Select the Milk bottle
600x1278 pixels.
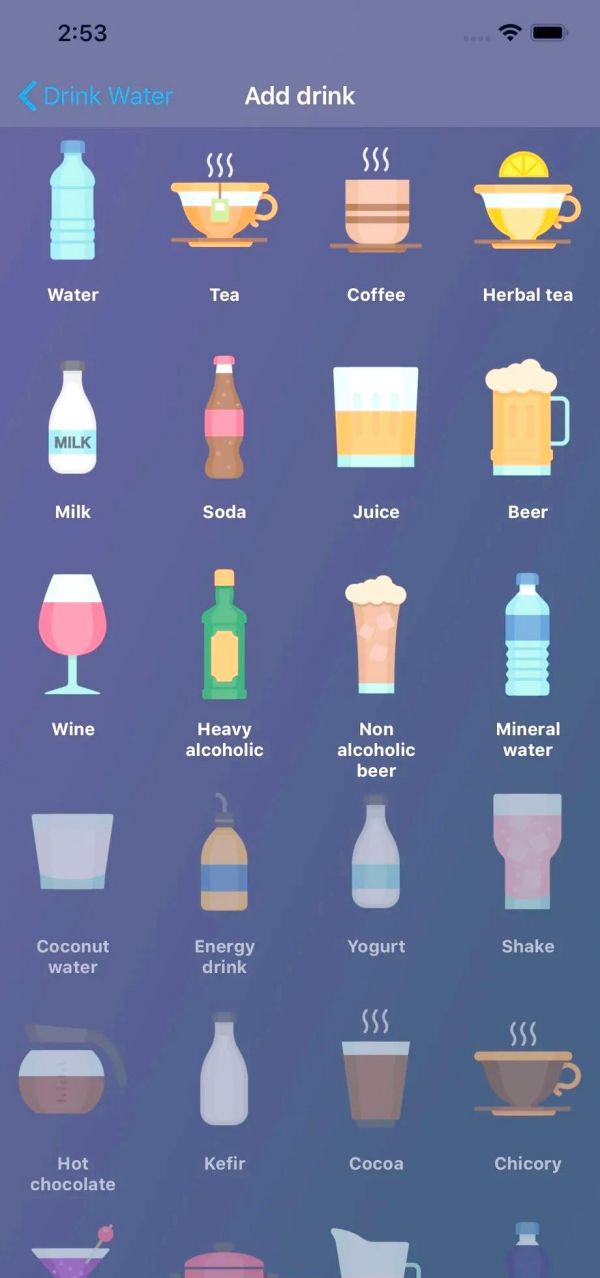[73, 418]
